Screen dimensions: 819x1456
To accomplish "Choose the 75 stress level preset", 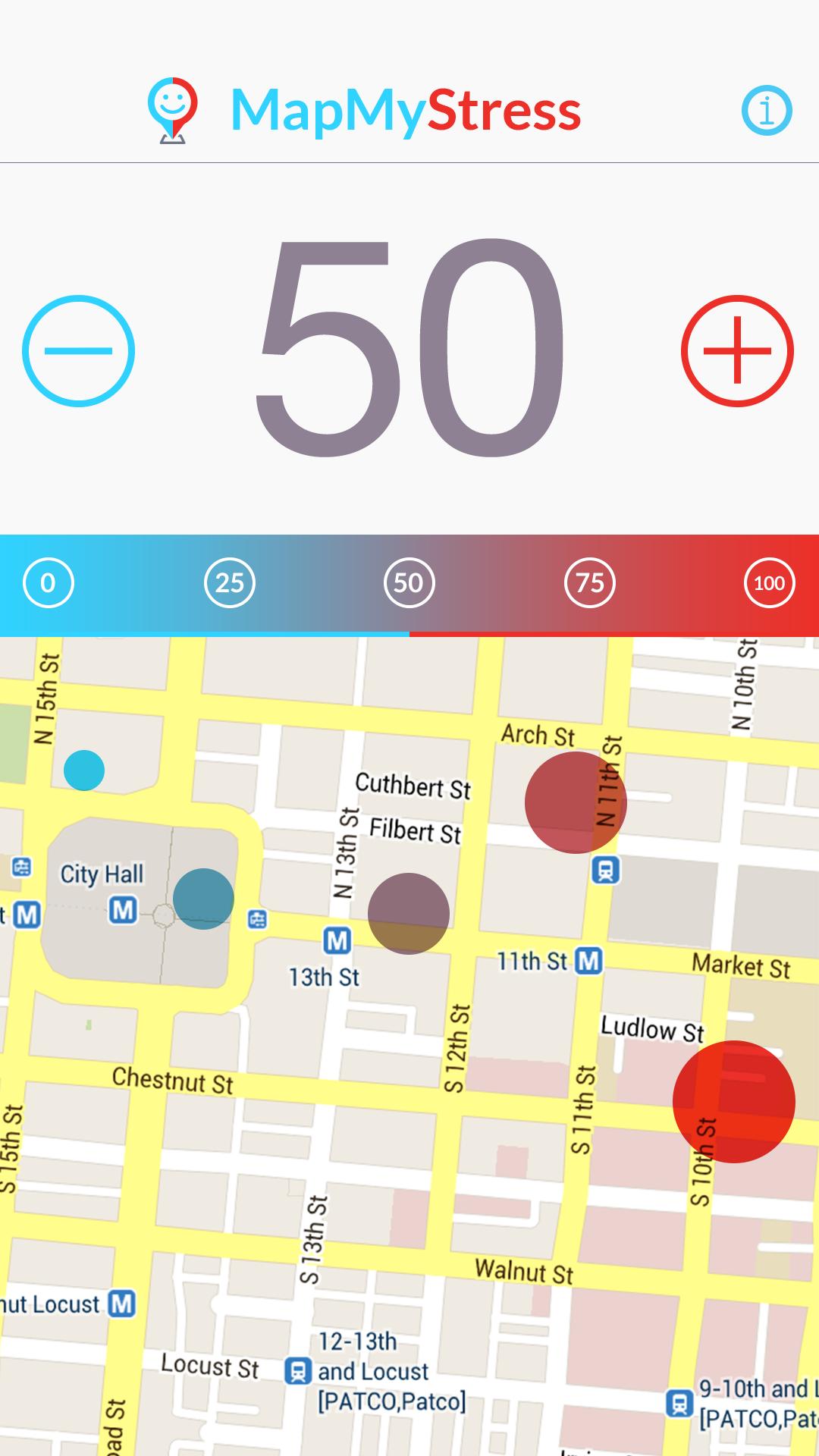I will [x=590, y=583].
